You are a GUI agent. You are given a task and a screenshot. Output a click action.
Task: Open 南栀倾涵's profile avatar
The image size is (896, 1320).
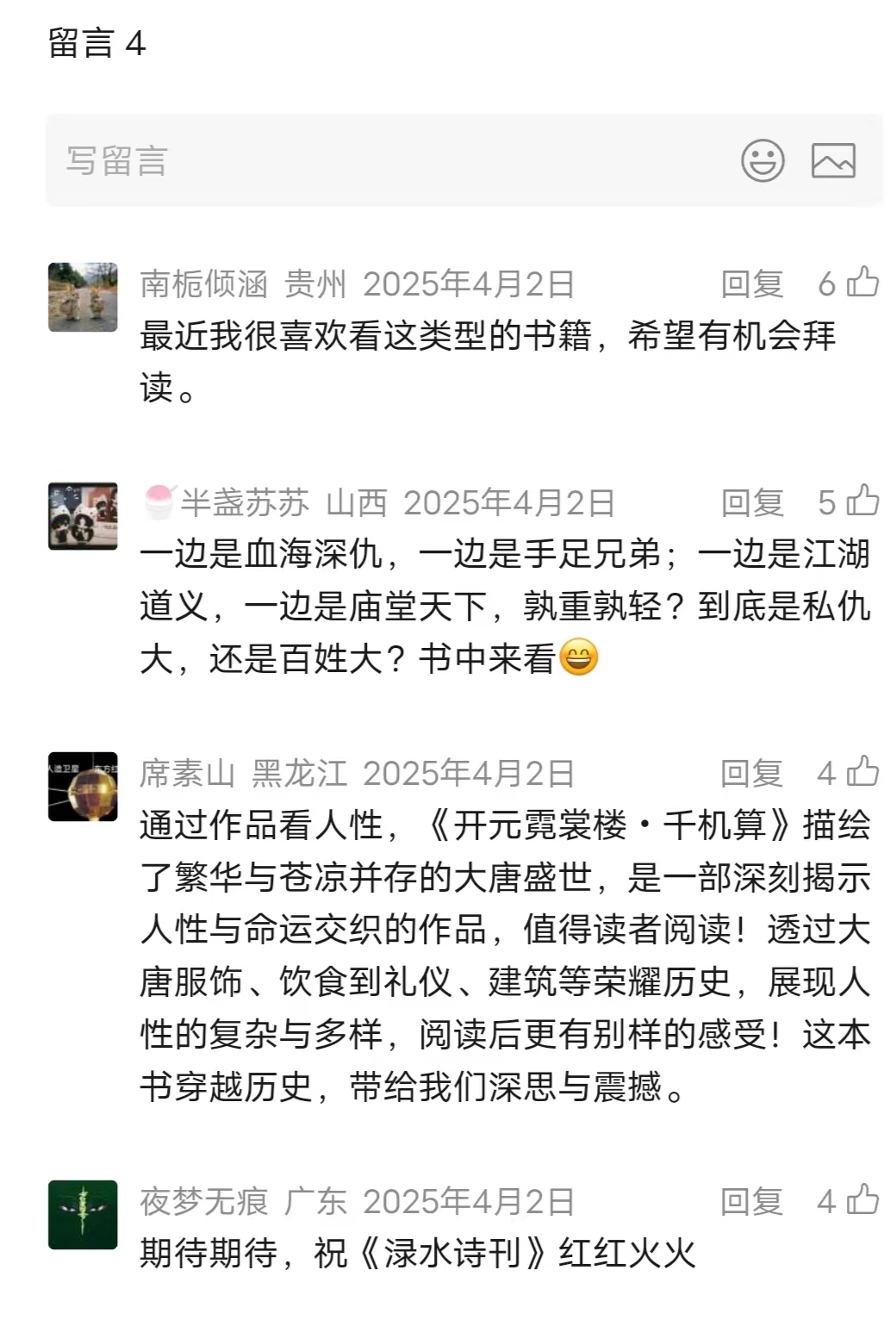tap(83, 297)
